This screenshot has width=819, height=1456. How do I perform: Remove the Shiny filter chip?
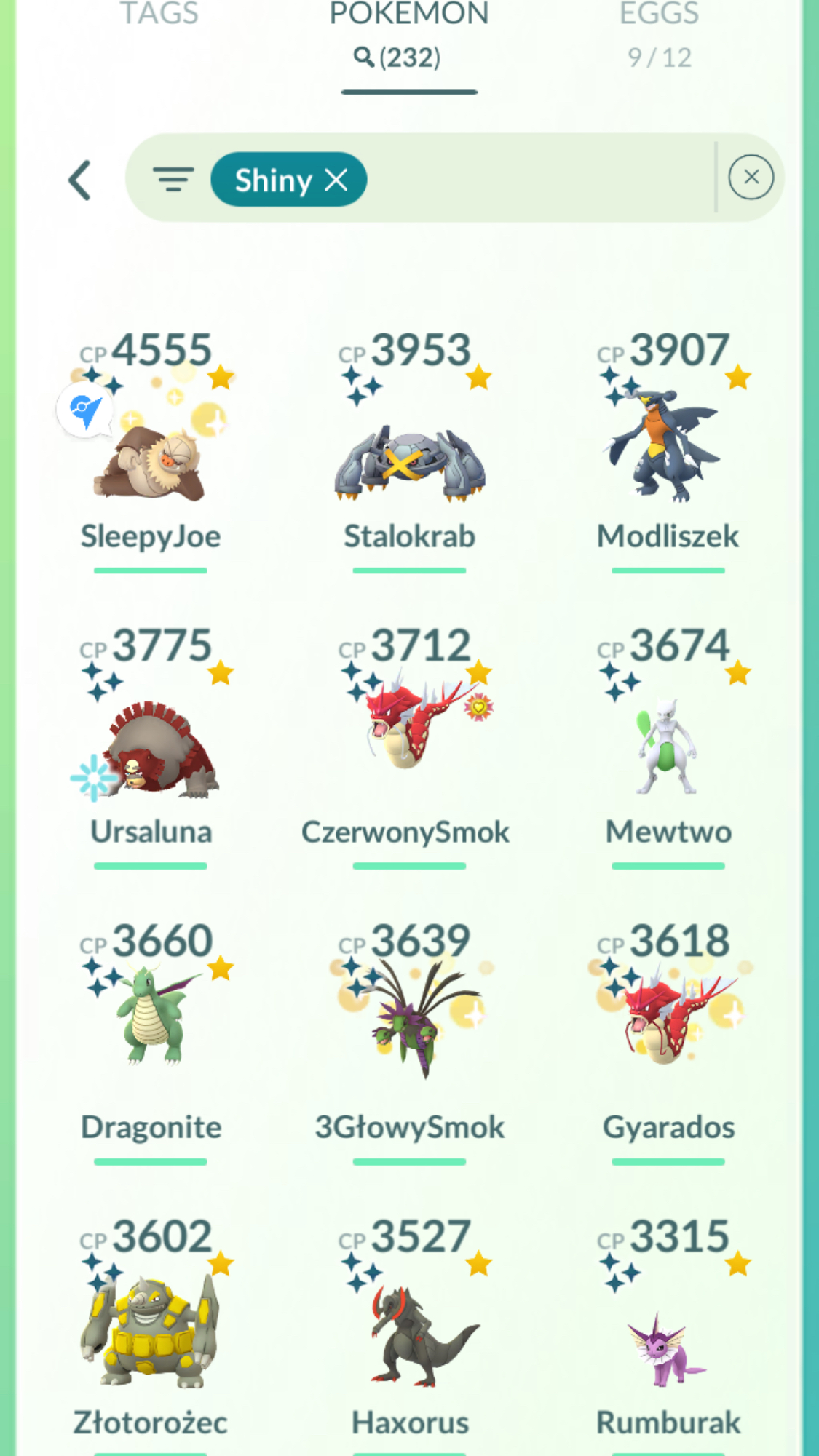[336, 179]
